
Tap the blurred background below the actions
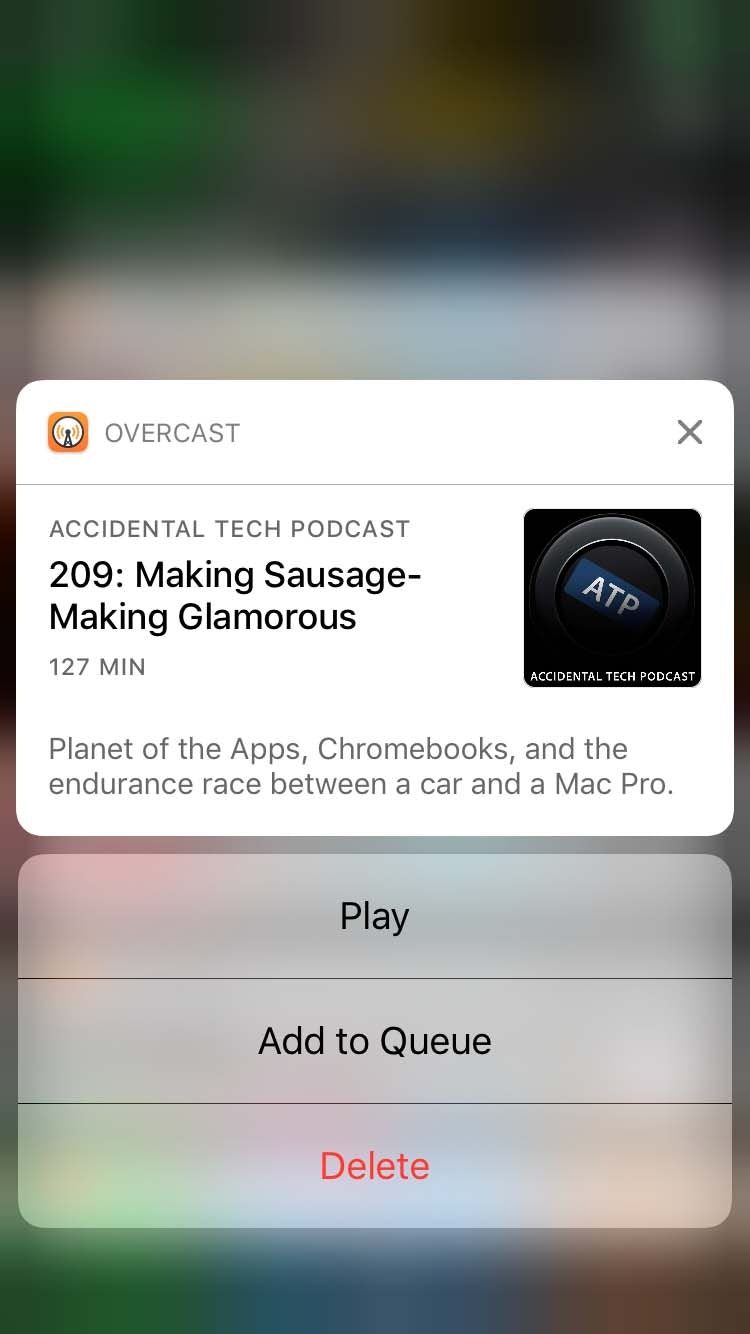pyautogui.click(x=375, y=1285)
